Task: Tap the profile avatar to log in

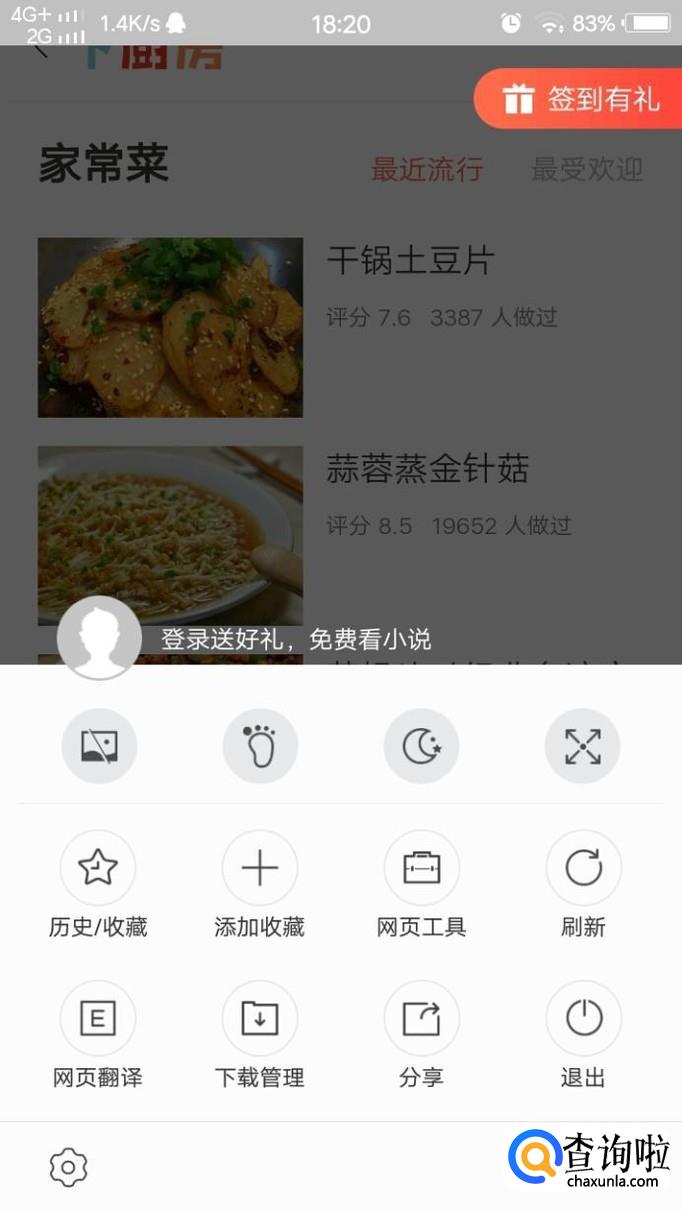Action: [98, 638]
